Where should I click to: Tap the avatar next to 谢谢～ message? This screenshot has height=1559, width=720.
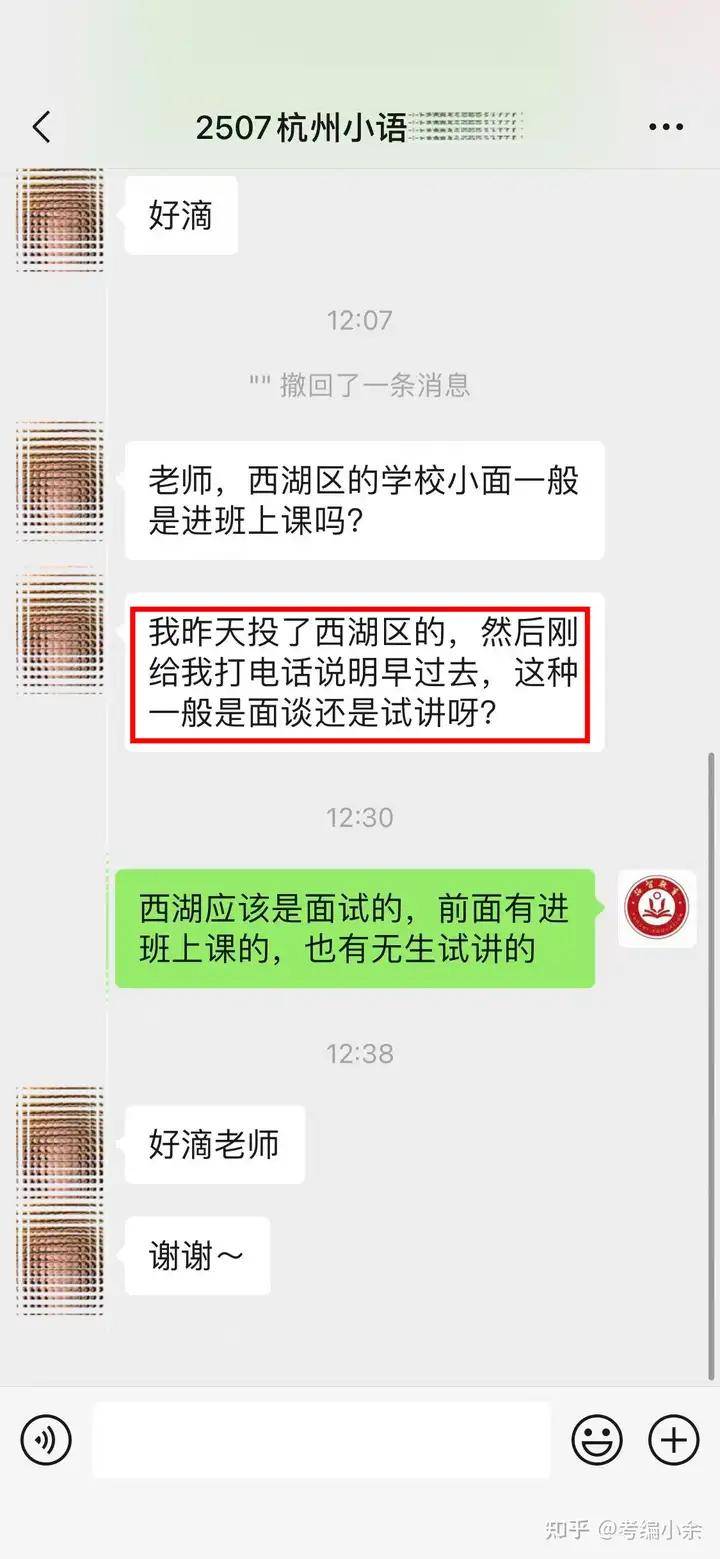tap(60, 1257)
